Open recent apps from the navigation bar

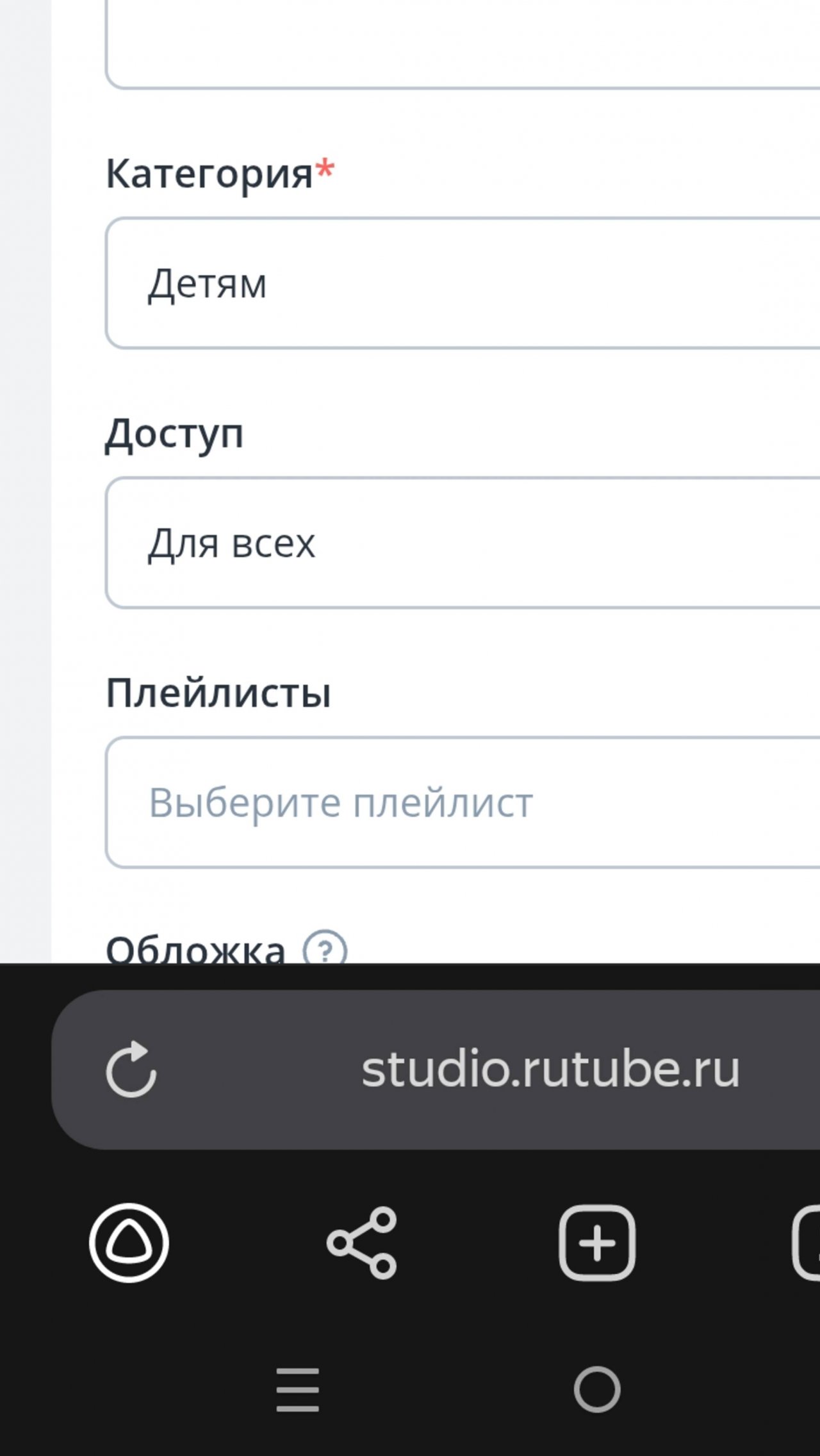tap(298, 1390)
